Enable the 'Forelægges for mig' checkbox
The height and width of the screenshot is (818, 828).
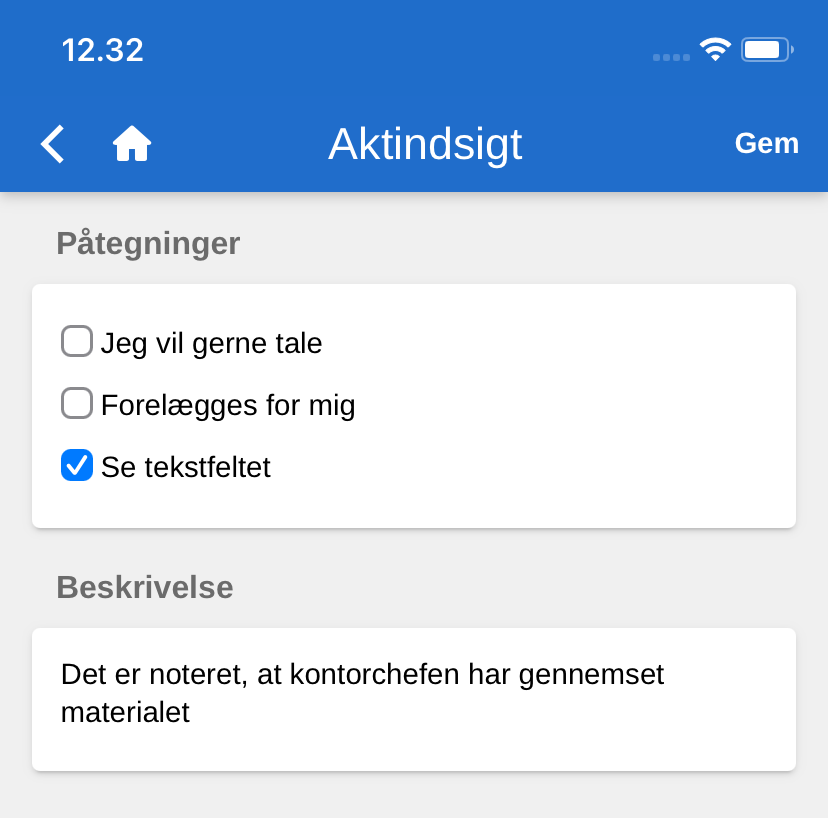coord(77,404)
